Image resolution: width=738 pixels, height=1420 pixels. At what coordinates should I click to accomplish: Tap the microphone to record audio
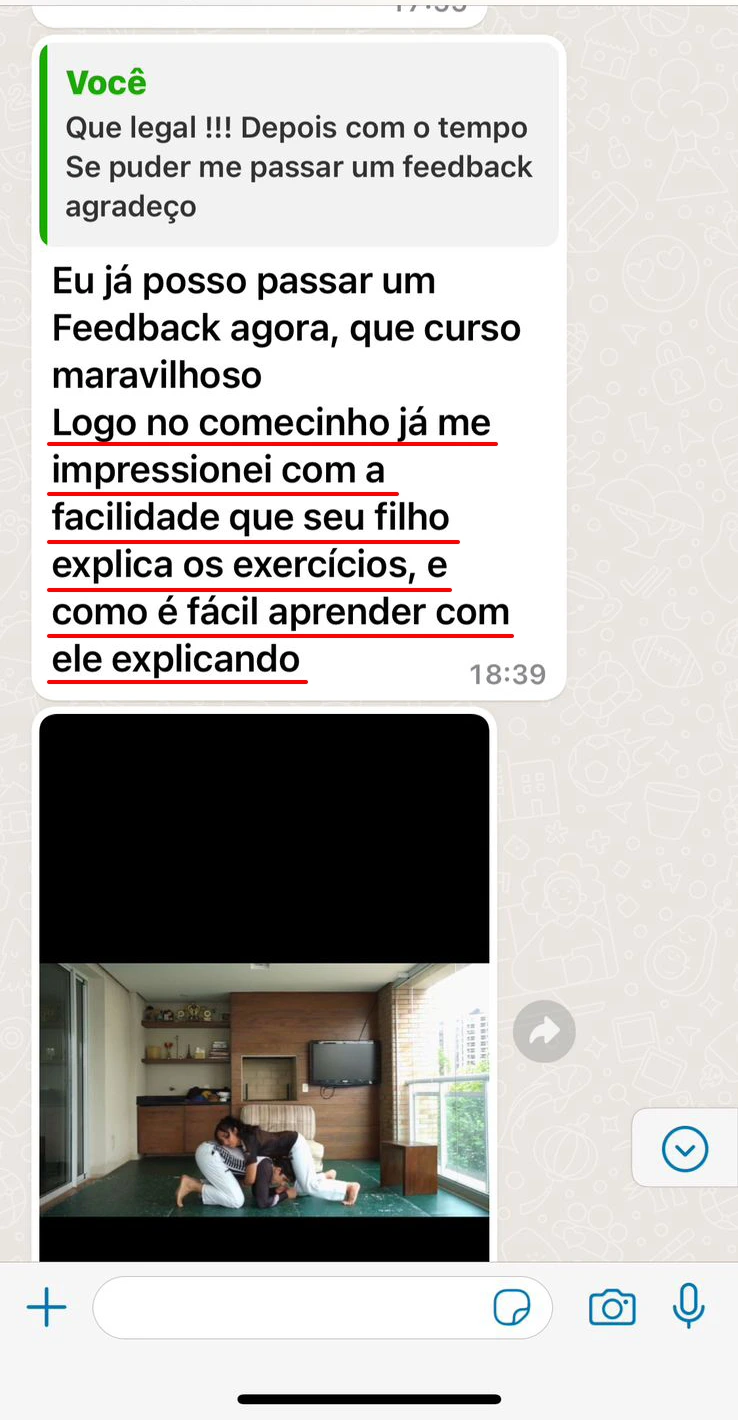click(x=688, y=1306)
